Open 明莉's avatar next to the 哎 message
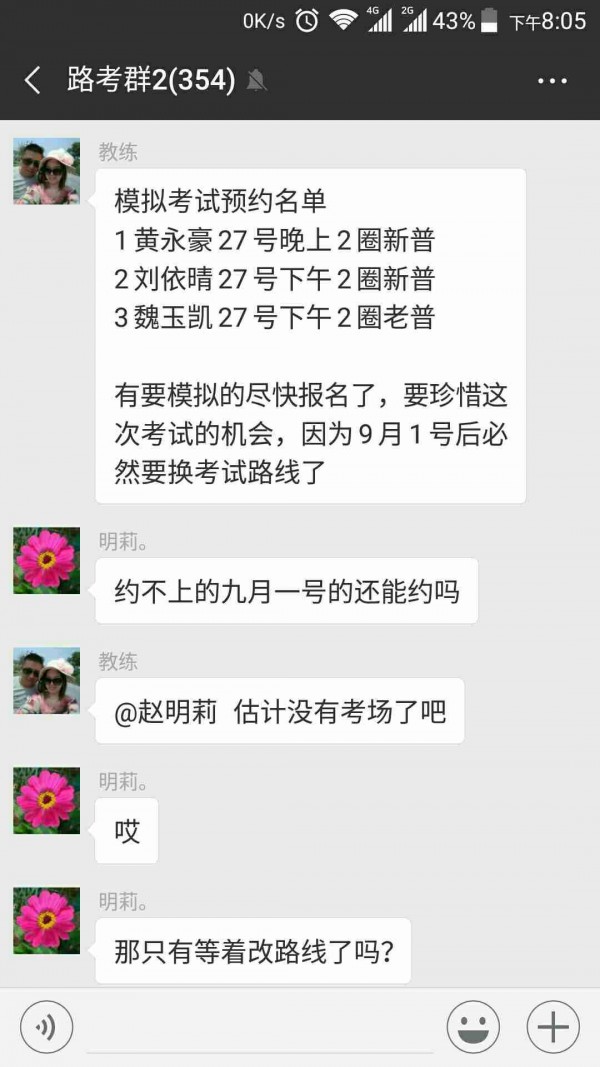Image resolution: width=600 pixels, height=1067 pixels. (x=46, y=800)
